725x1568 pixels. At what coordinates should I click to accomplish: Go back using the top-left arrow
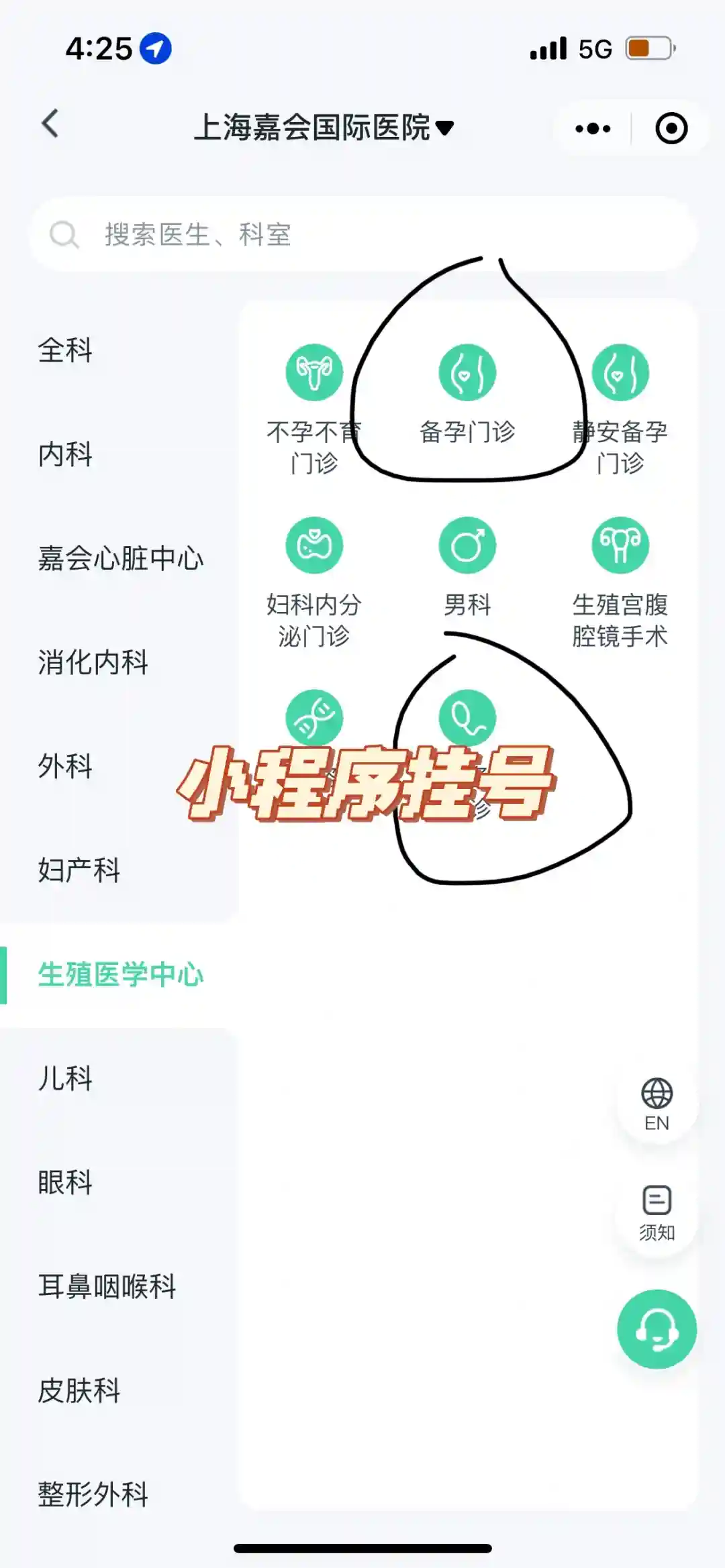[50, 123]
